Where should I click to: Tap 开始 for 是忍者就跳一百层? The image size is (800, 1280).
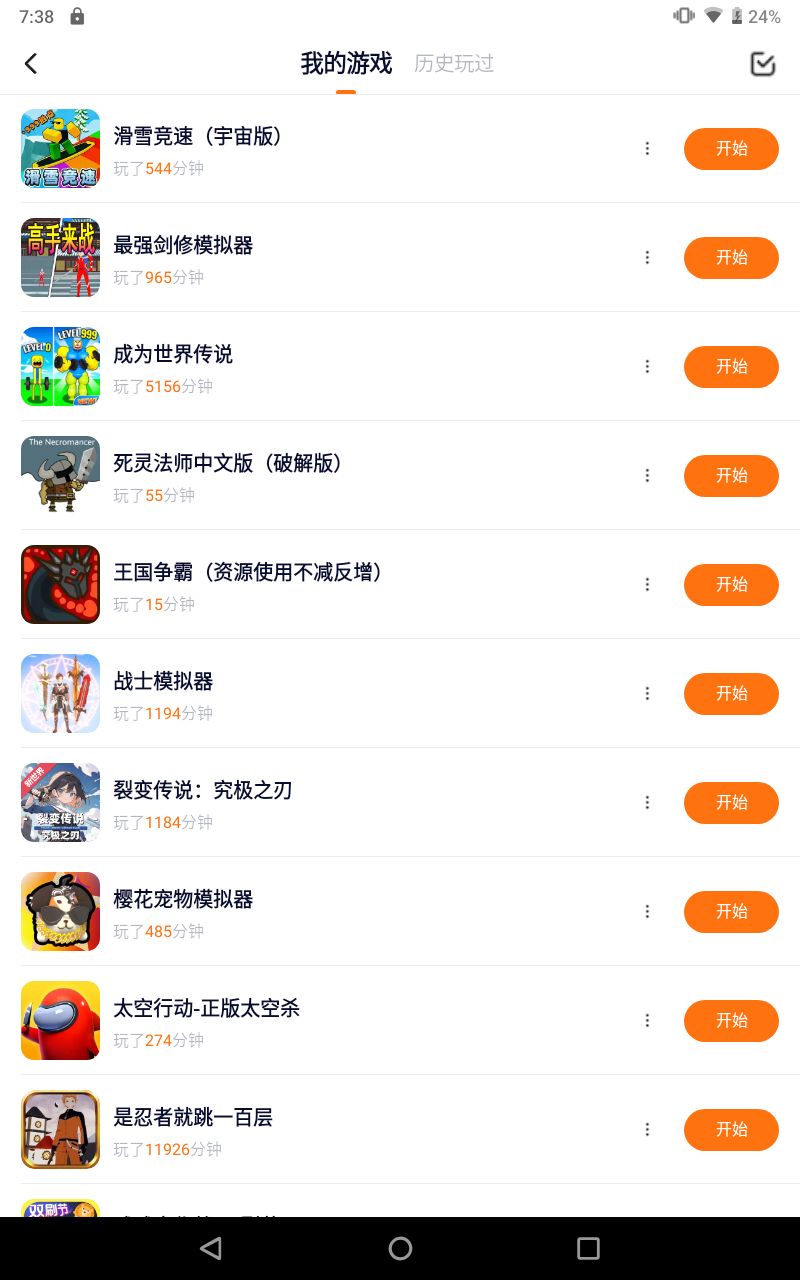(731, 1130)
